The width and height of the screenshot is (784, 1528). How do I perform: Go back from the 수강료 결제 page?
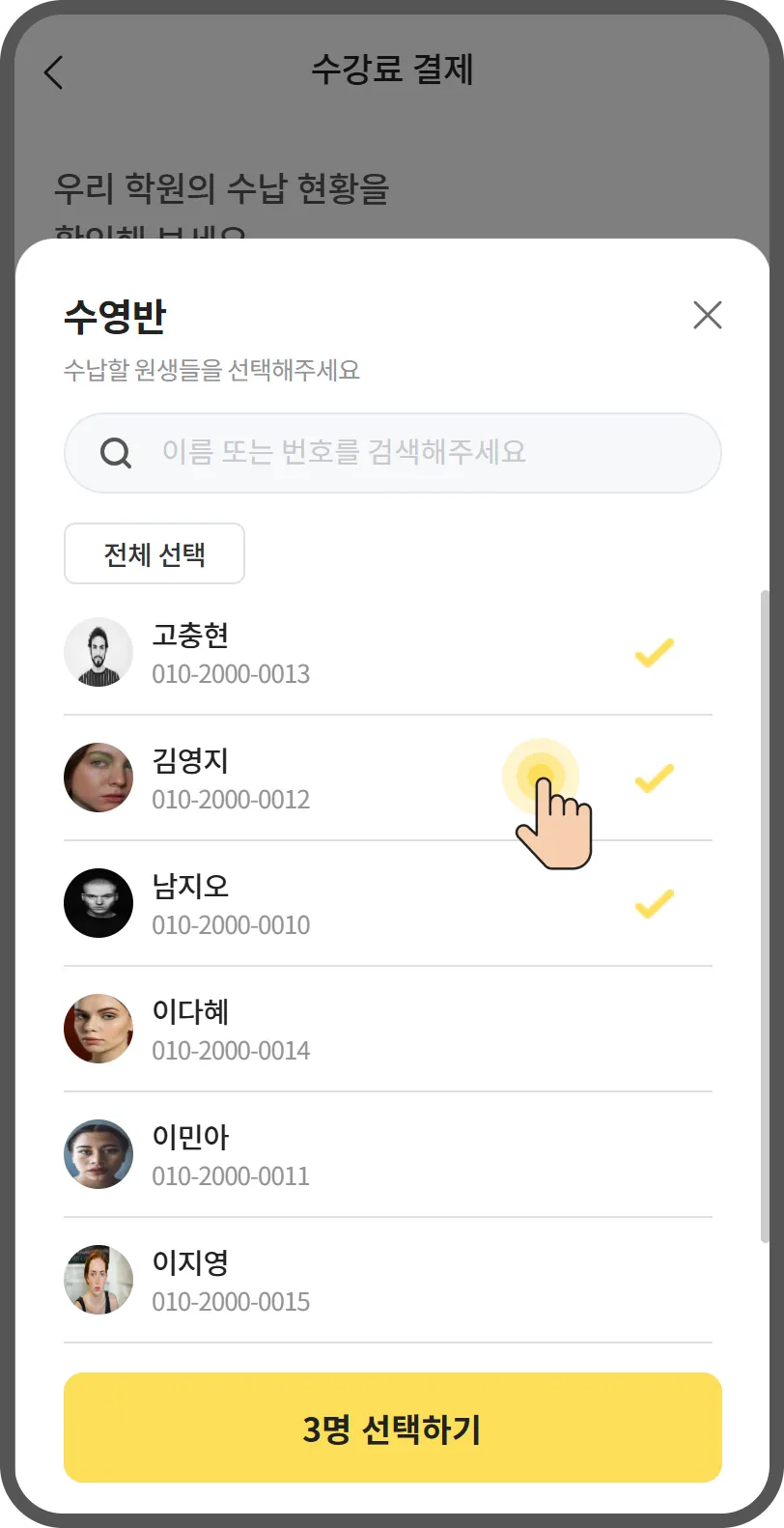[54, 72]
